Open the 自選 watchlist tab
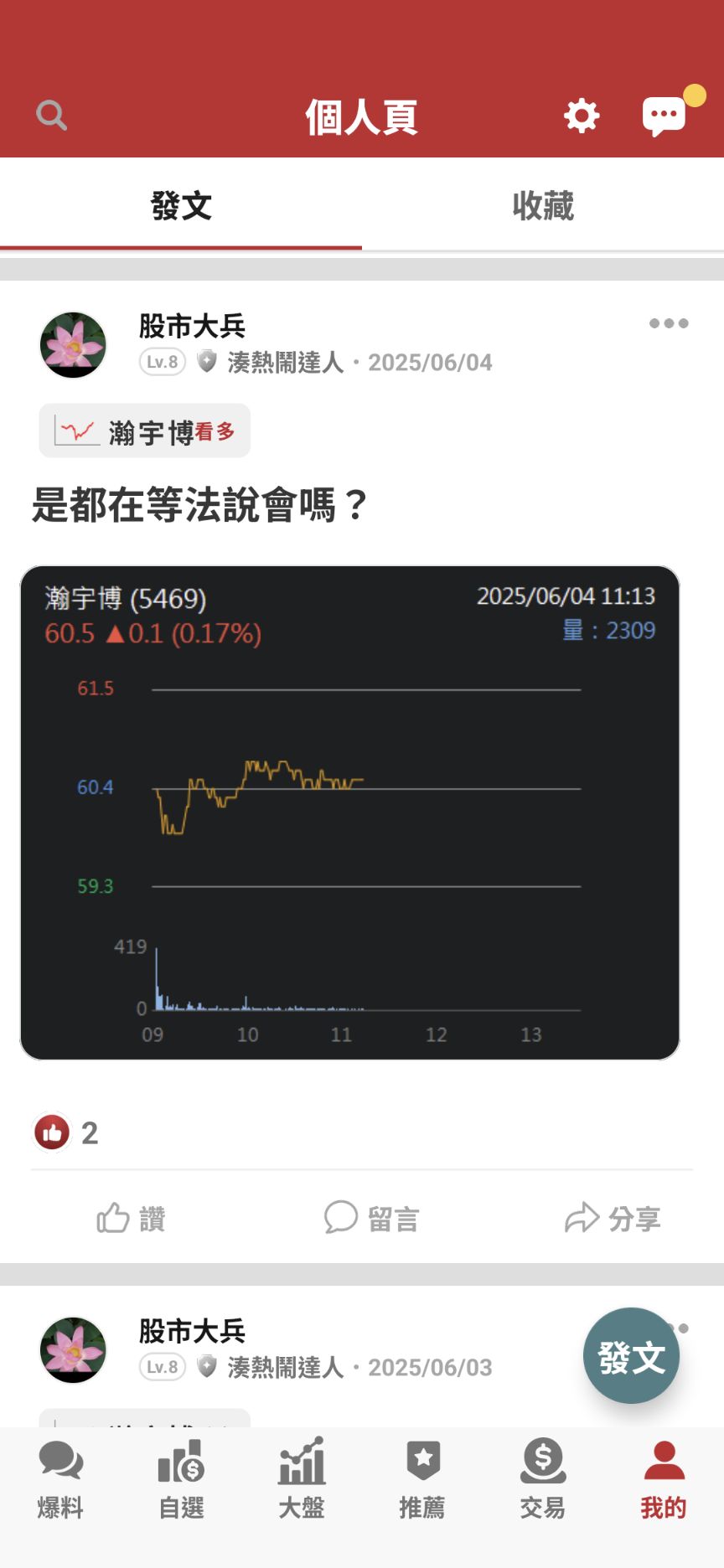 (181, 1480)
